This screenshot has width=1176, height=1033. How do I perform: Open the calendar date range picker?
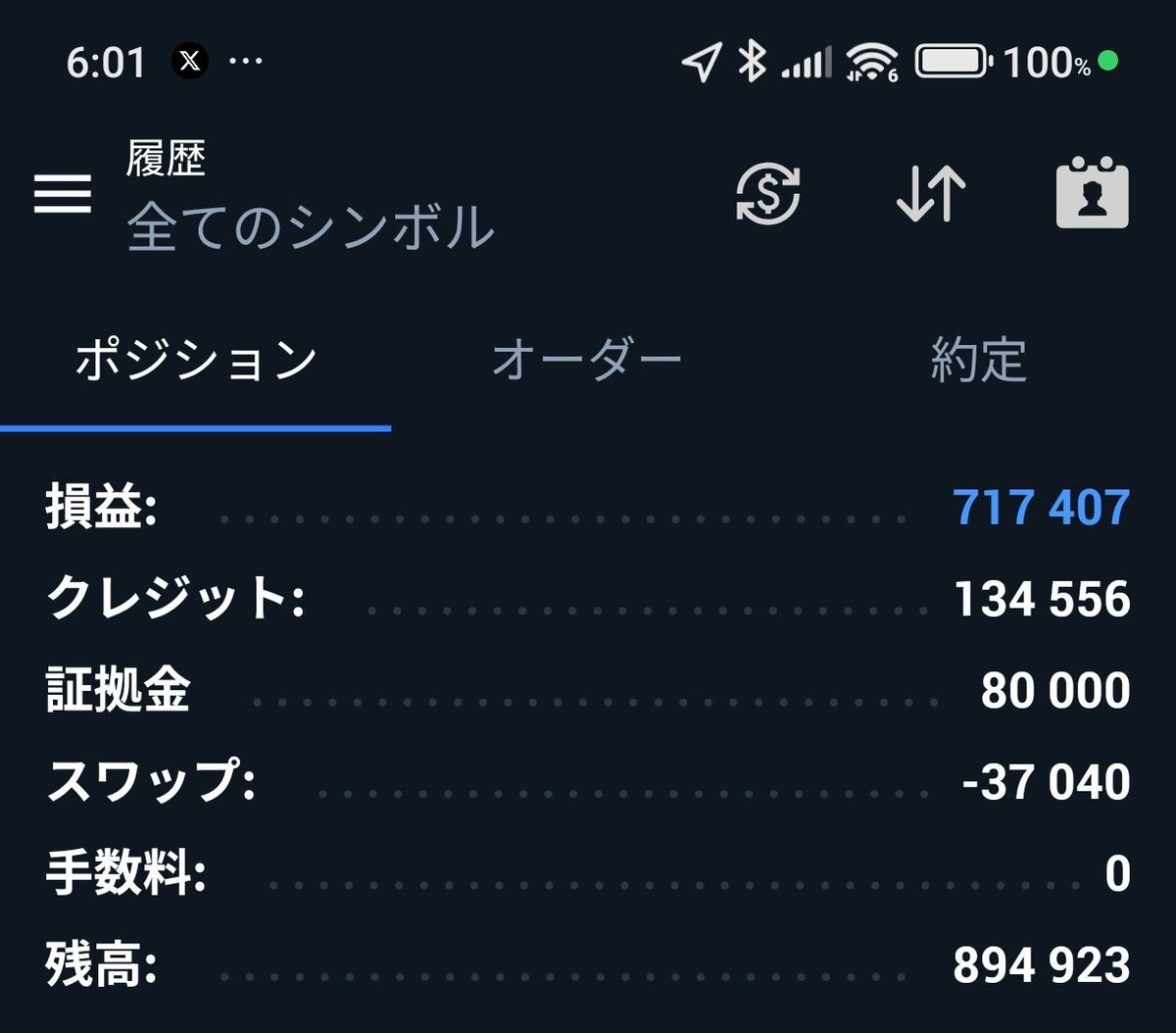coord(1093,193)
